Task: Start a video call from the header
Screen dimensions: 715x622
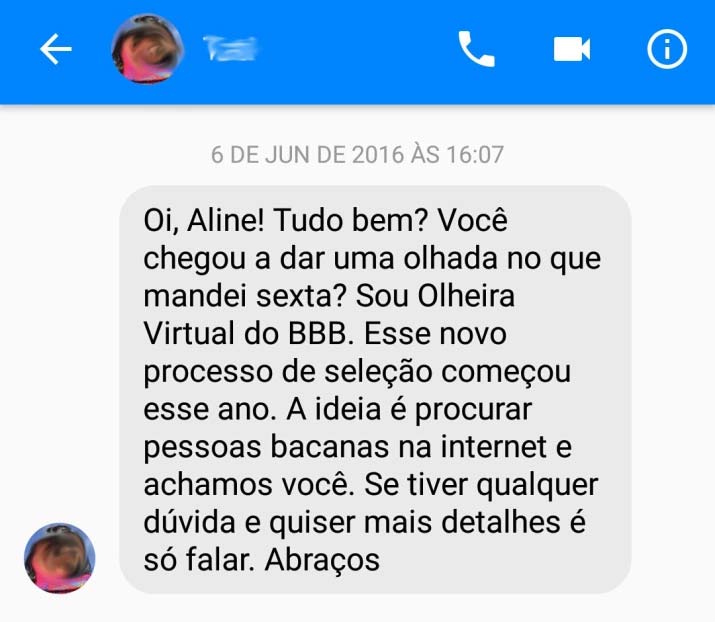Action: coord(572,49)
